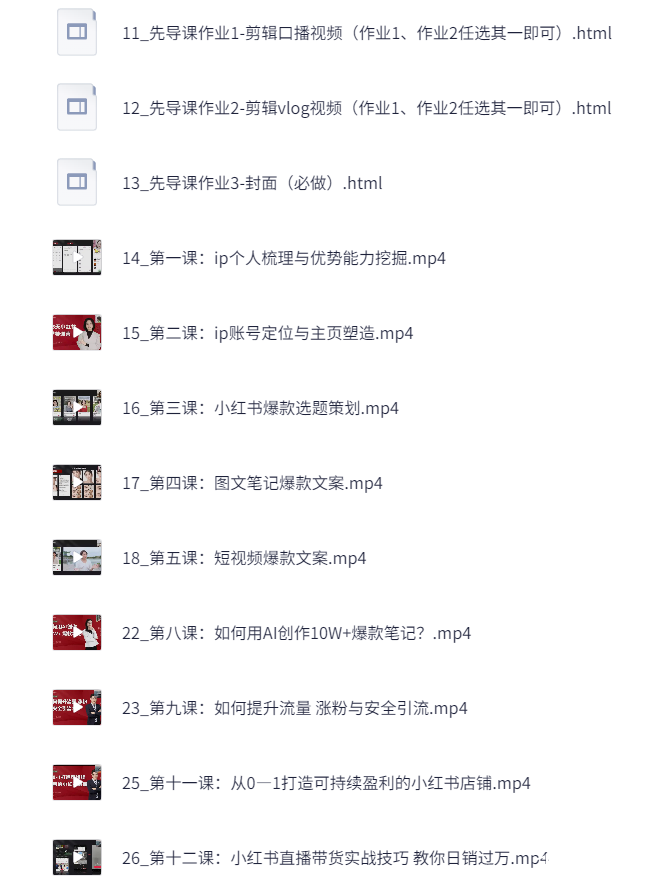658x888 pixels.
Task: Play video 26 第十二课 小红书直播带货
Action: click(x=77, y=858)
